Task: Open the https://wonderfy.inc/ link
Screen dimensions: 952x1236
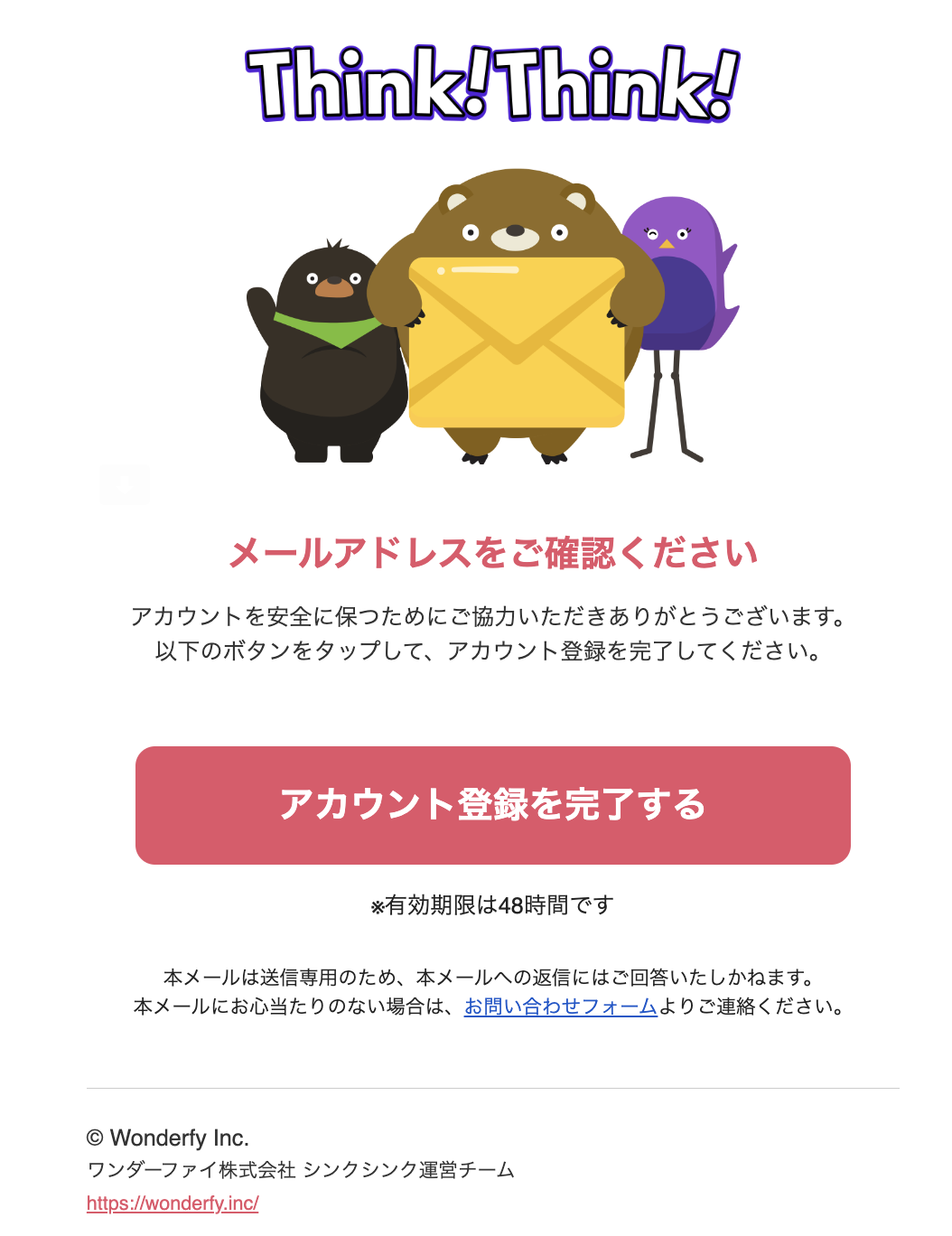Action: (173, 1203)
